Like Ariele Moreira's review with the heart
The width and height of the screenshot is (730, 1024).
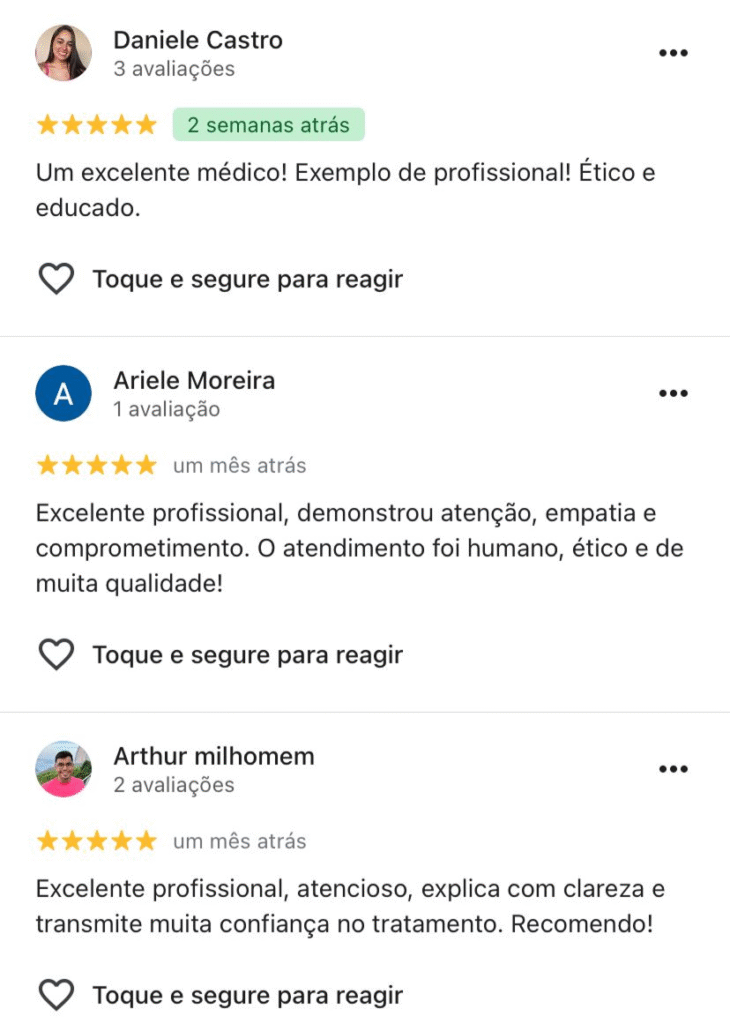pos(56,655)
